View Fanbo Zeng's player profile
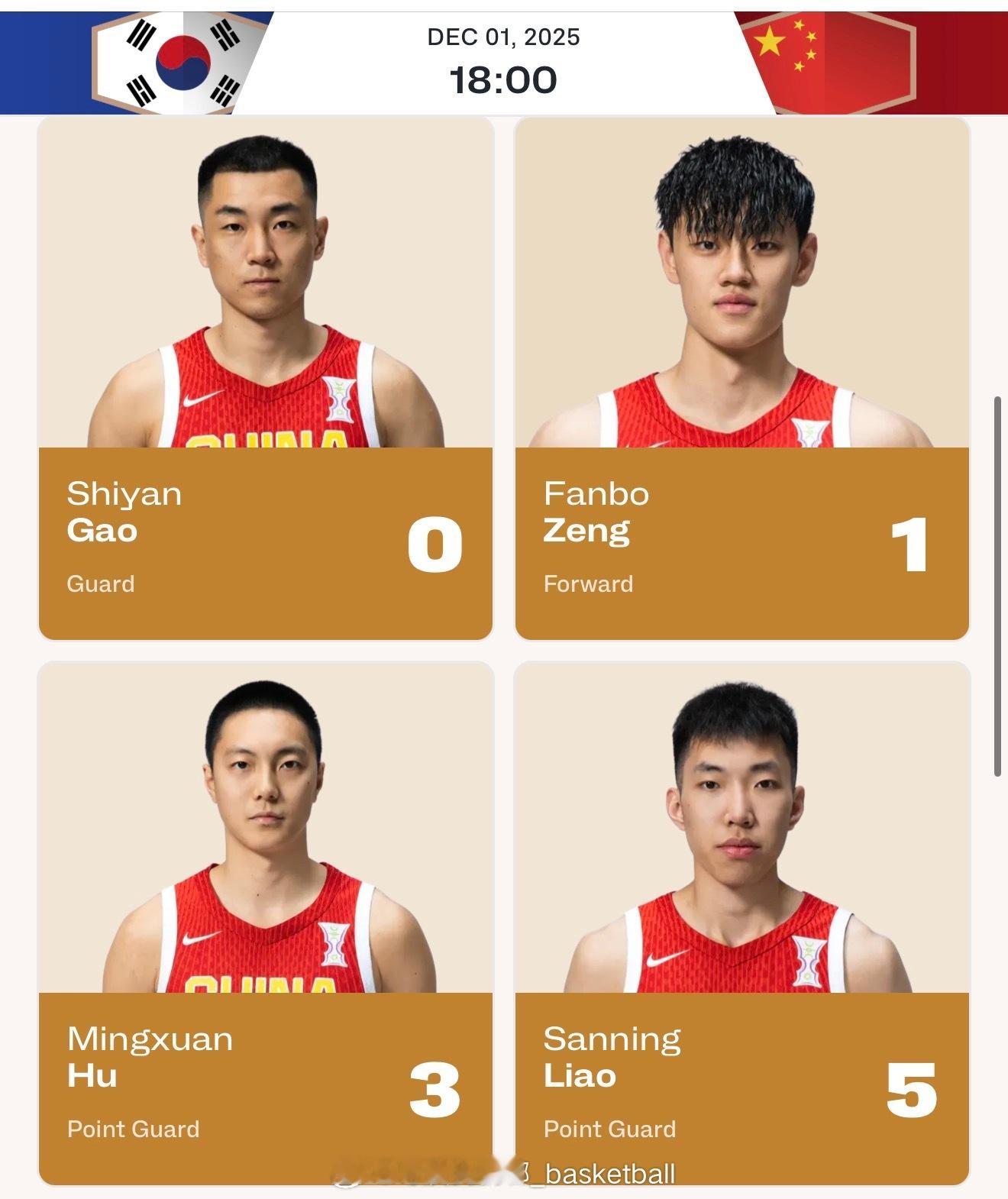The image size is (1008, 1199). [741, 379]
